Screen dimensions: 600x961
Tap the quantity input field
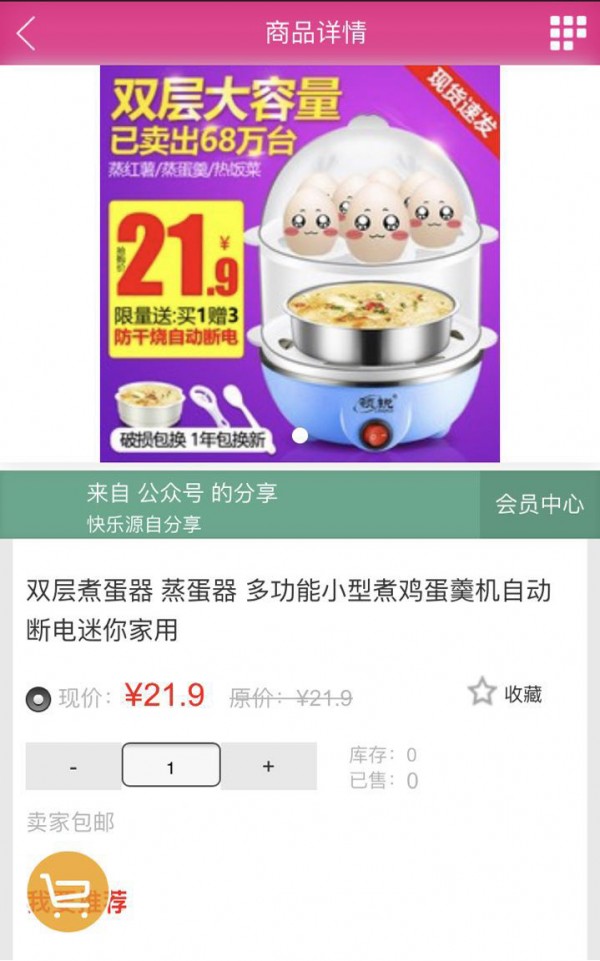click(x=171, y=767)
